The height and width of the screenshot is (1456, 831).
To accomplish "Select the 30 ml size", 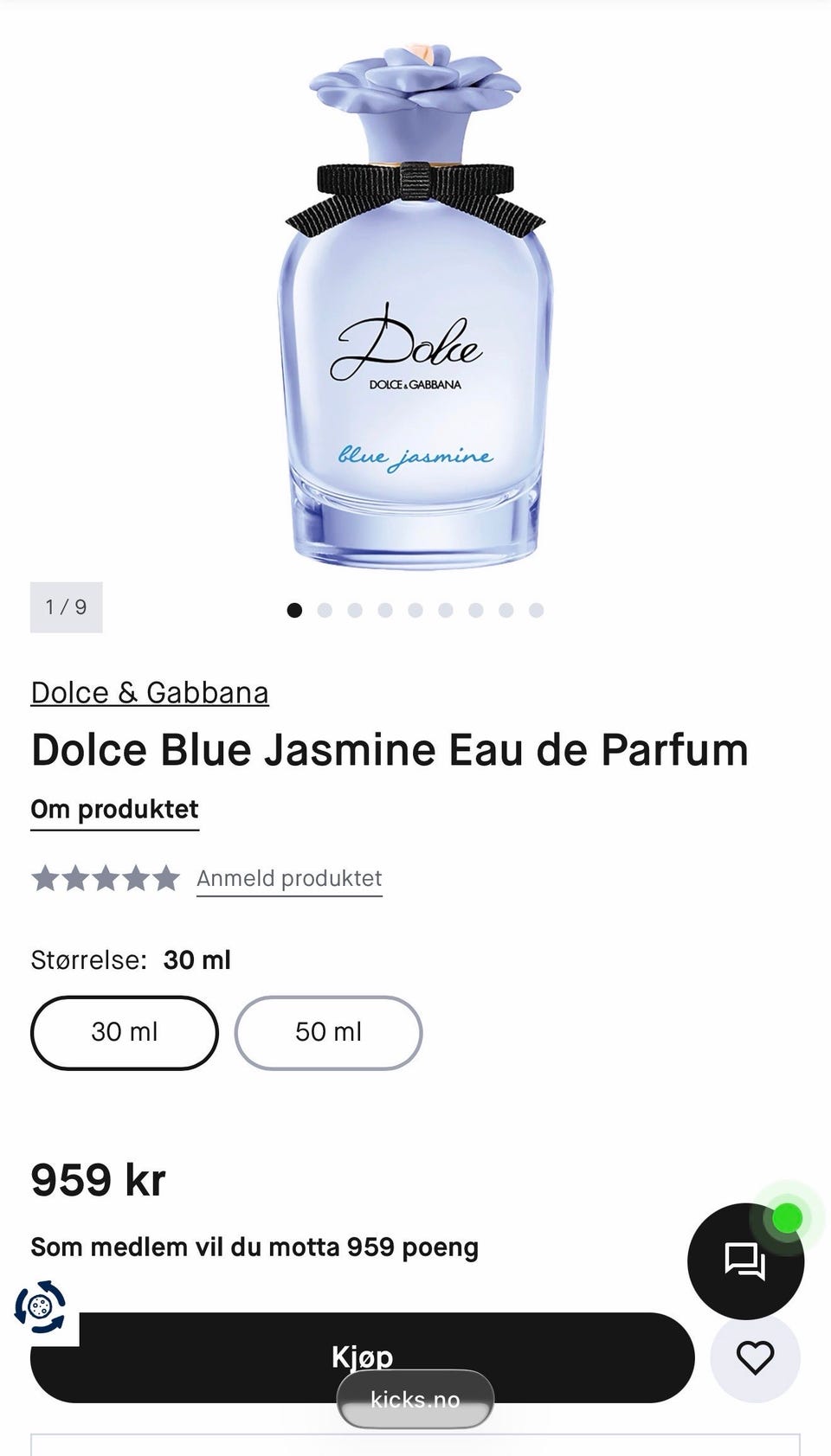I will pos(125,1032).
